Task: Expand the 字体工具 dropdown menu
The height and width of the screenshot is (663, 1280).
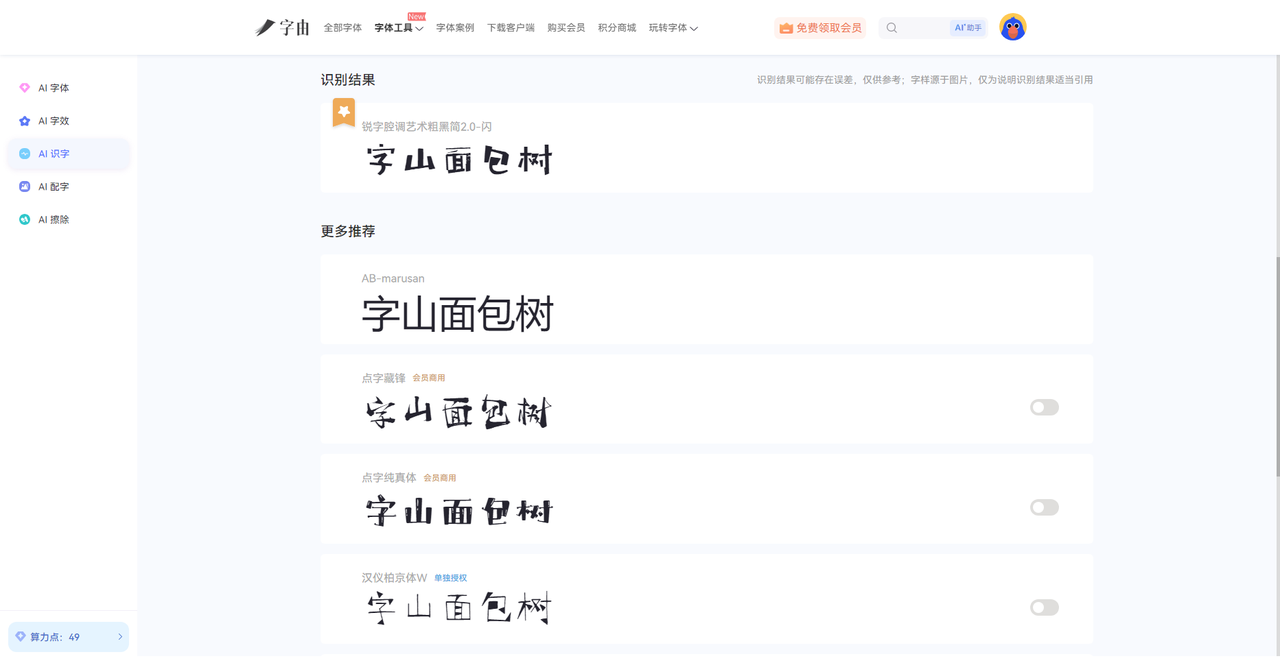Action: click(398, 28)
